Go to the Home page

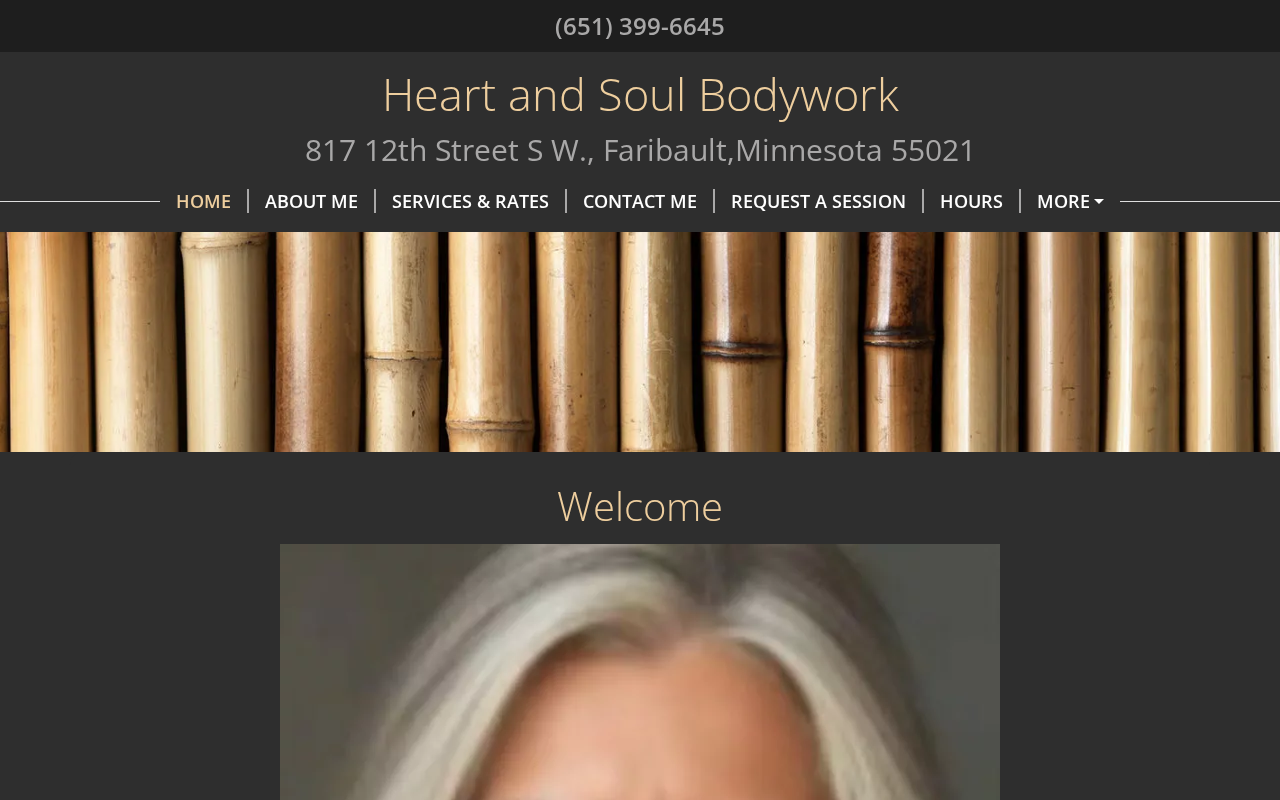click(x=203, y=201)
